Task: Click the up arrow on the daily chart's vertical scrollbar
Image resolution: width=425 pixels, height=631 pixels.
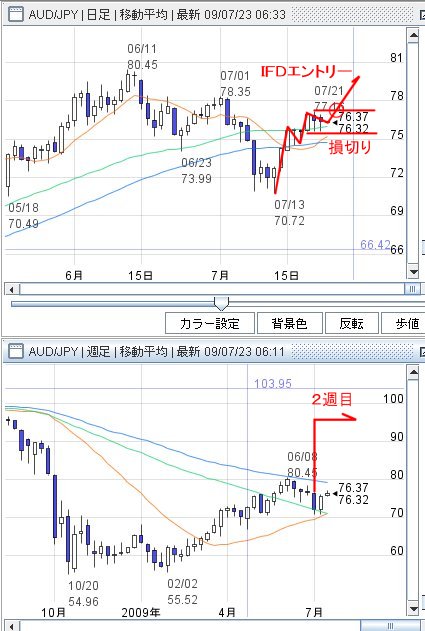Action: pyautogui.click(x=413, y=35)
